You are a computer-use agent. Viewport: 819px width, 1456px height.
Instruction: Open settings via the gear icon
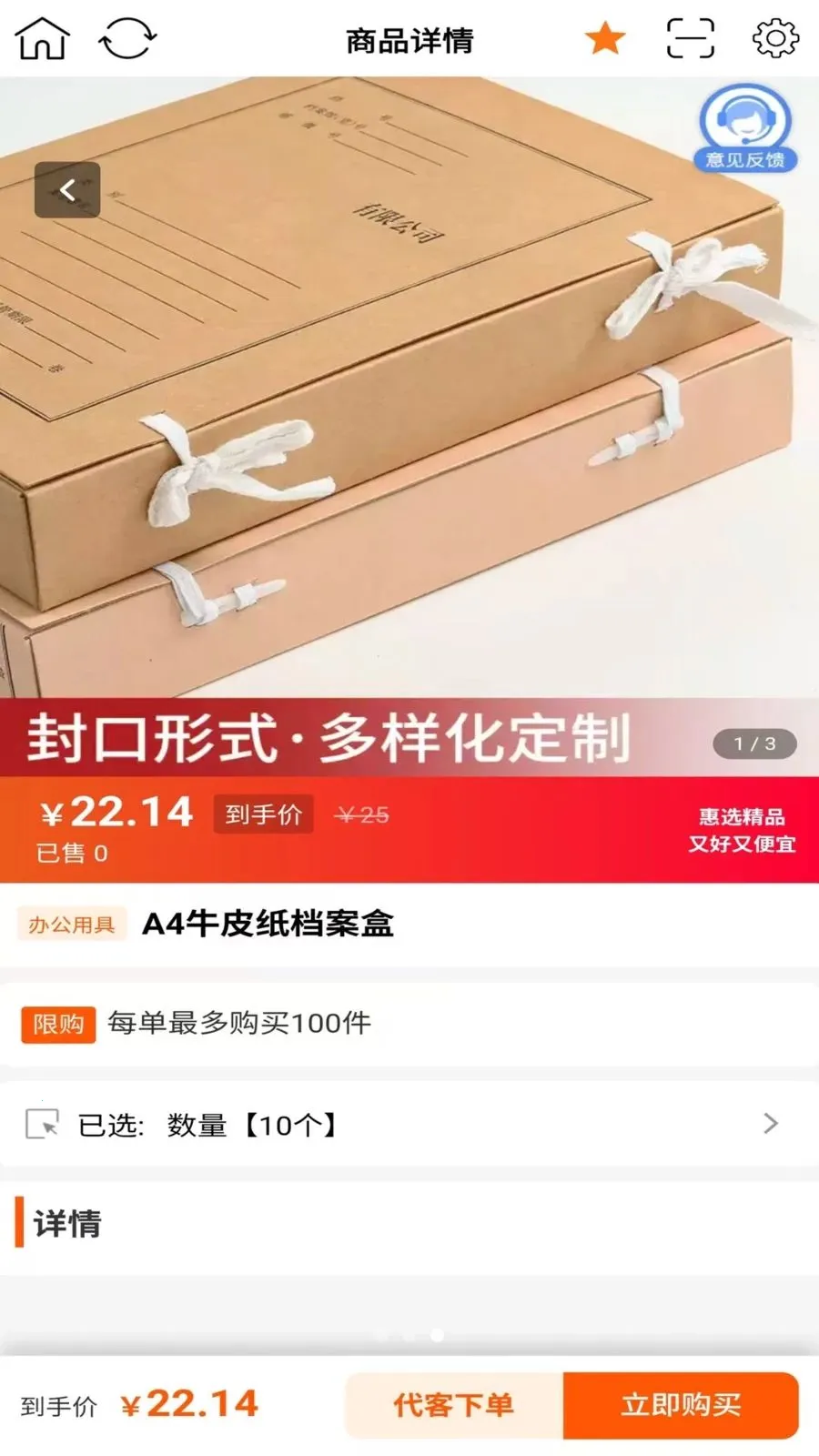click(773, 38)
